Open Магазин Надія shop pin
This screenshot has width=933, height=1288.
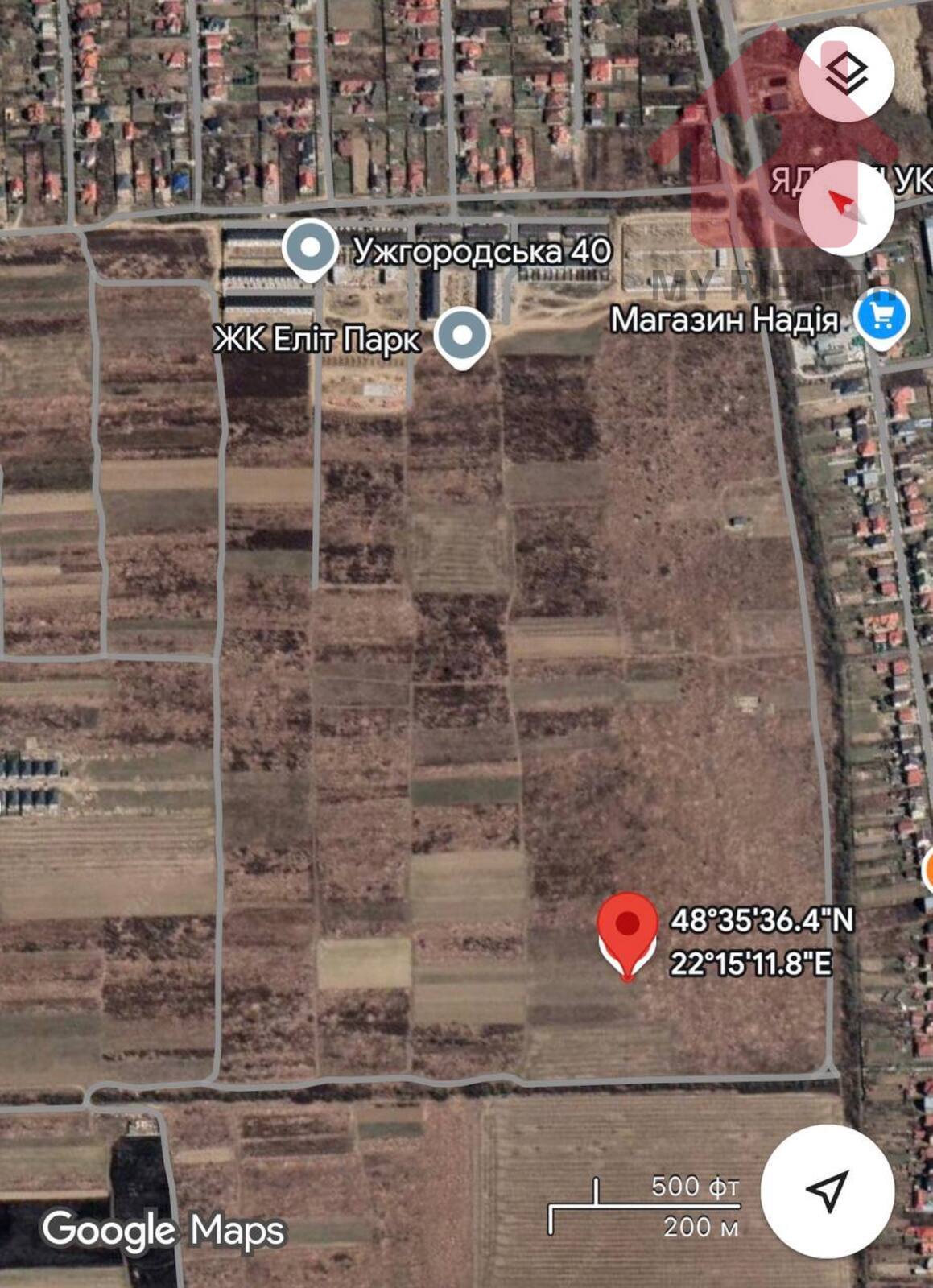click(881, 319)
